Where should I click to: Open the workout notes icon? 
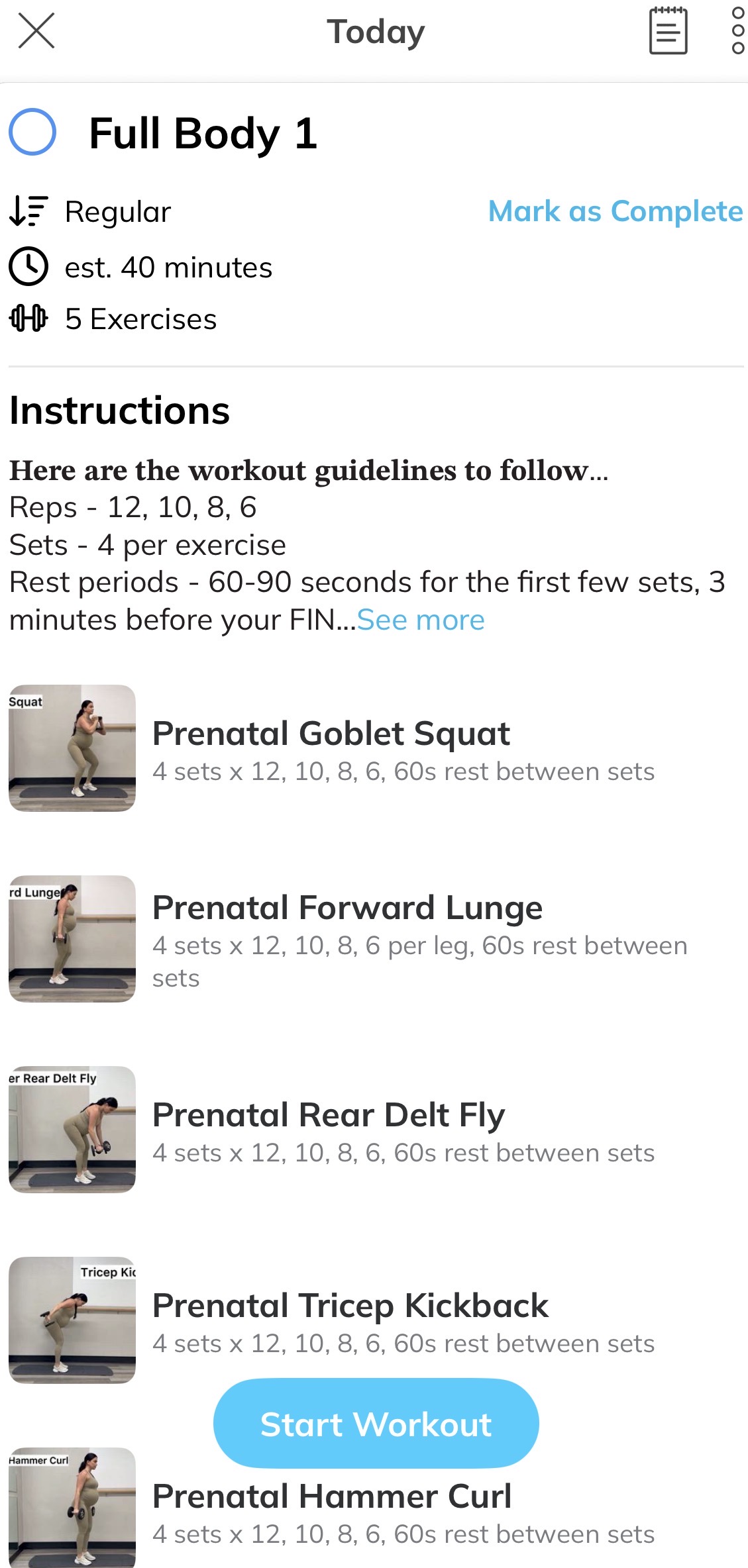pos(668,31)
